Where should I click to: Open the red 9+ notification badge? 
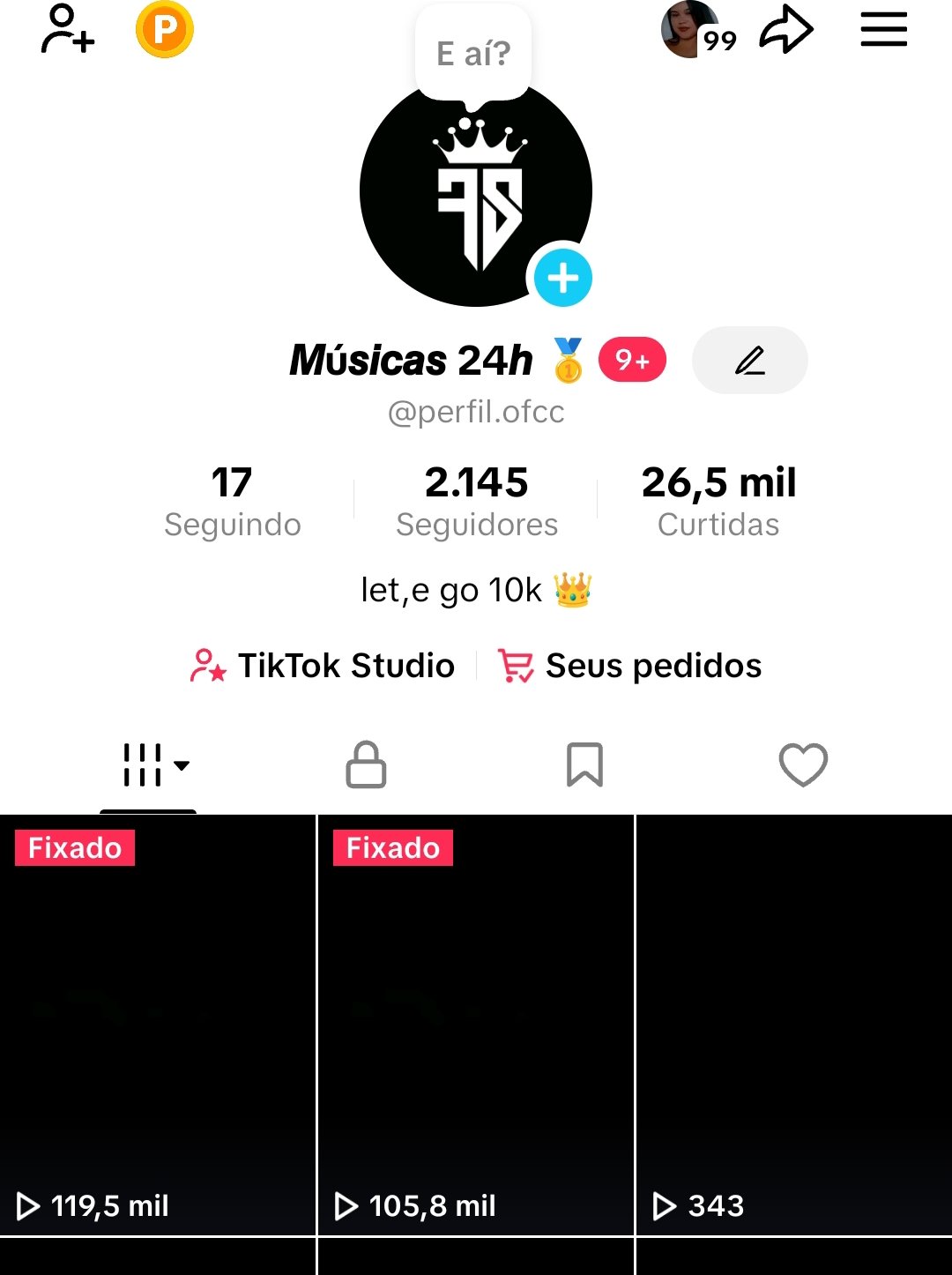click(x=632, y=360)
